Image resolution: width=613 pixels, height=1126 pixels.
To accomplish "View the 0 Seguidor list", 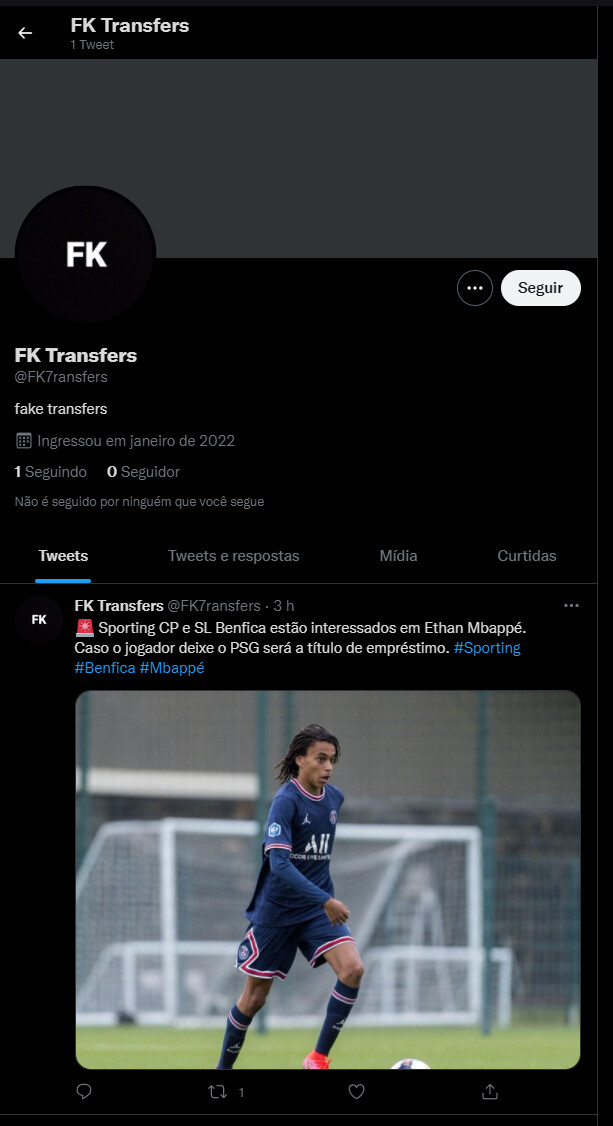I will click(x=143, y=471).
